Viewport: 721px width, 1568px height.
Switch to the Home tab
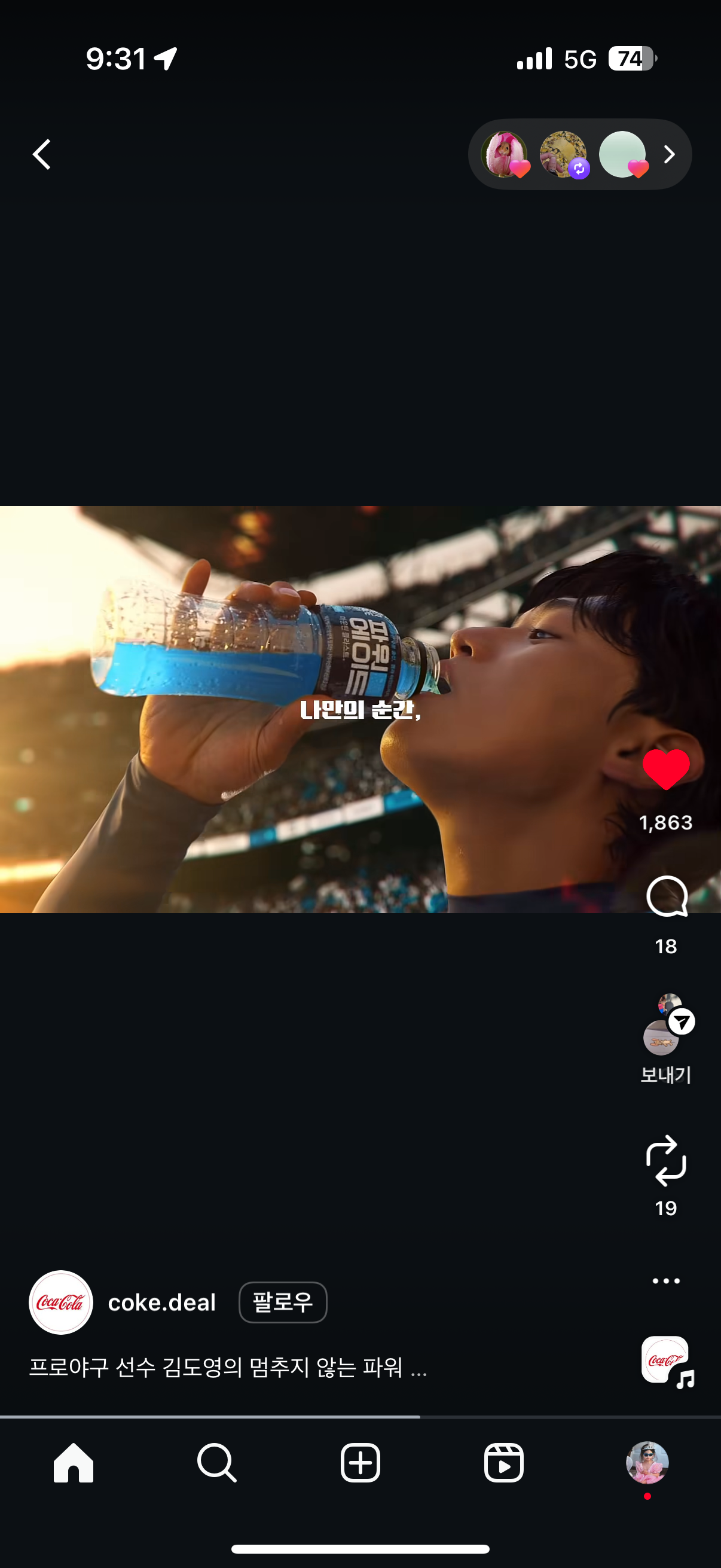[74, 1462]
